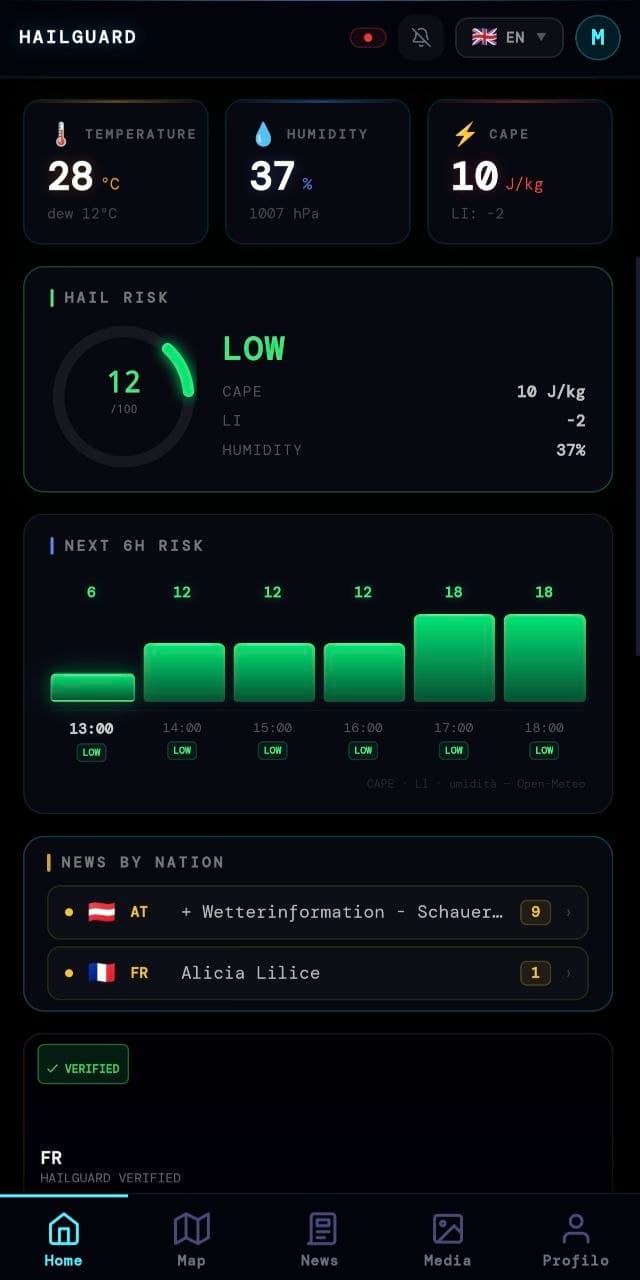Open the EN language dropdown

tap(509, 38)
